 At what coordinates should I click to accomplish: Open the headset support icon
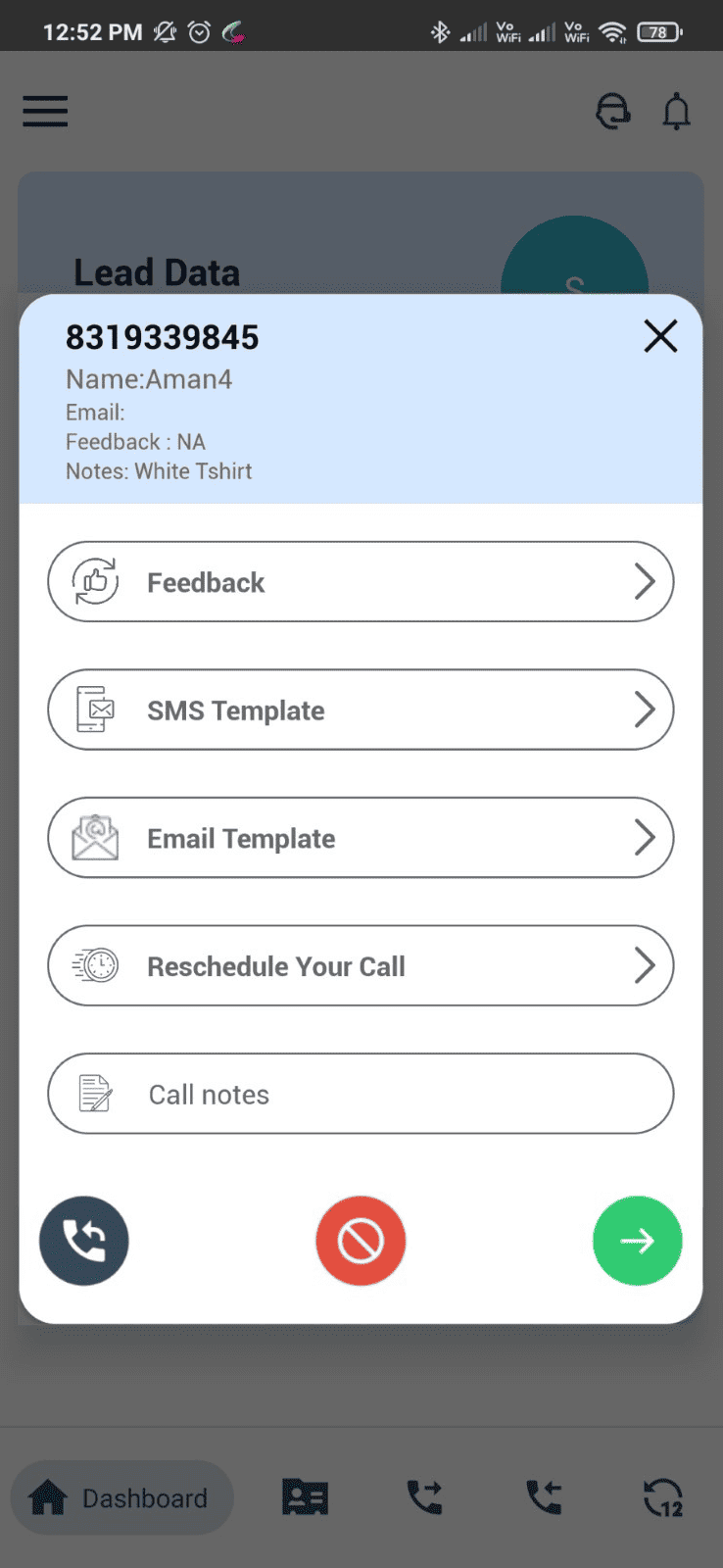tap(612, 111)
